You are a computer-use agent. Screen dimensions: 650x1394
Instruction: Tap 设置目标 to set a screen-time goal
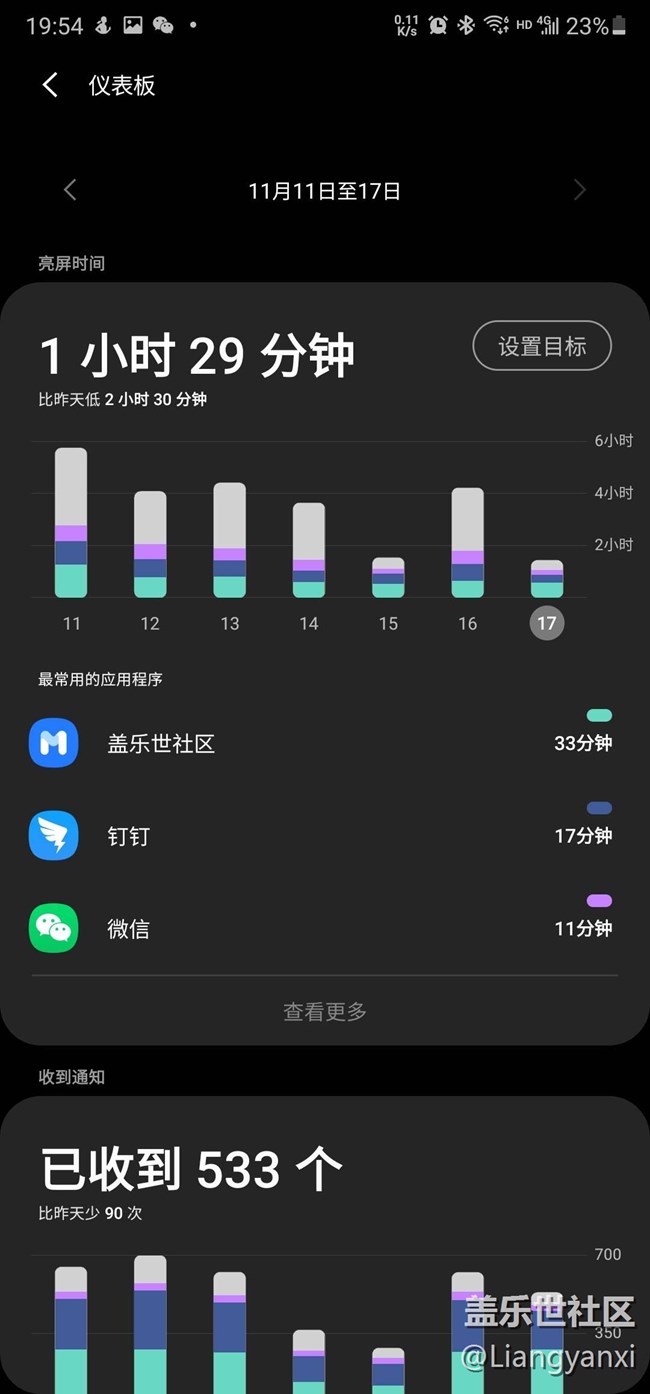click(x=542, y=347)
